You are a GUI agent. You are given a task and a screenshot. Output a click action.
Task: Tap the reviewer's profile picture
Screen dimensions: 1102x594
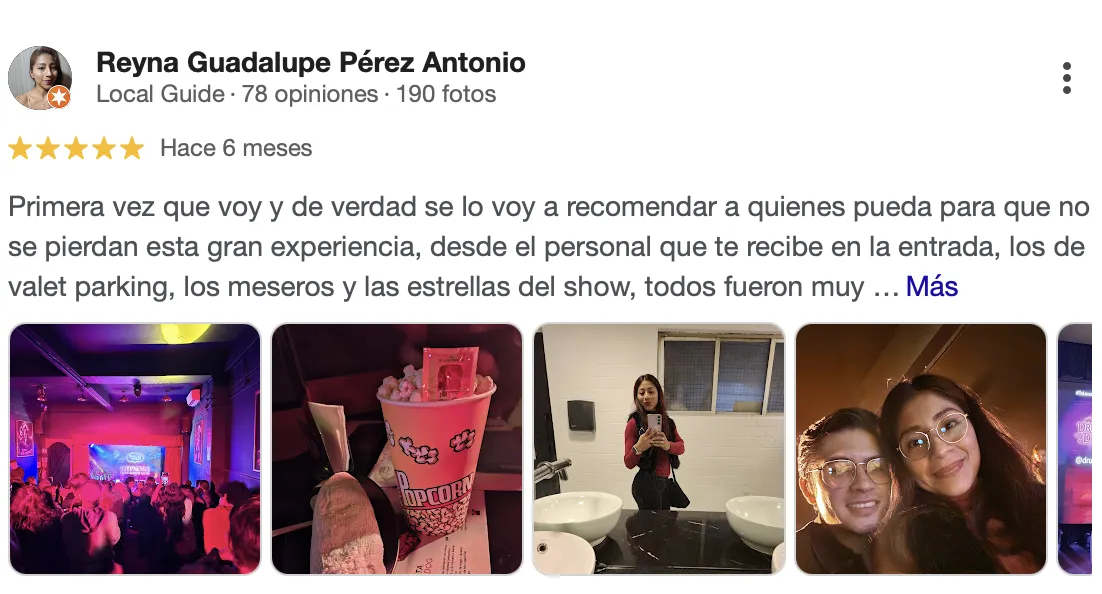[x=40, y=78]
